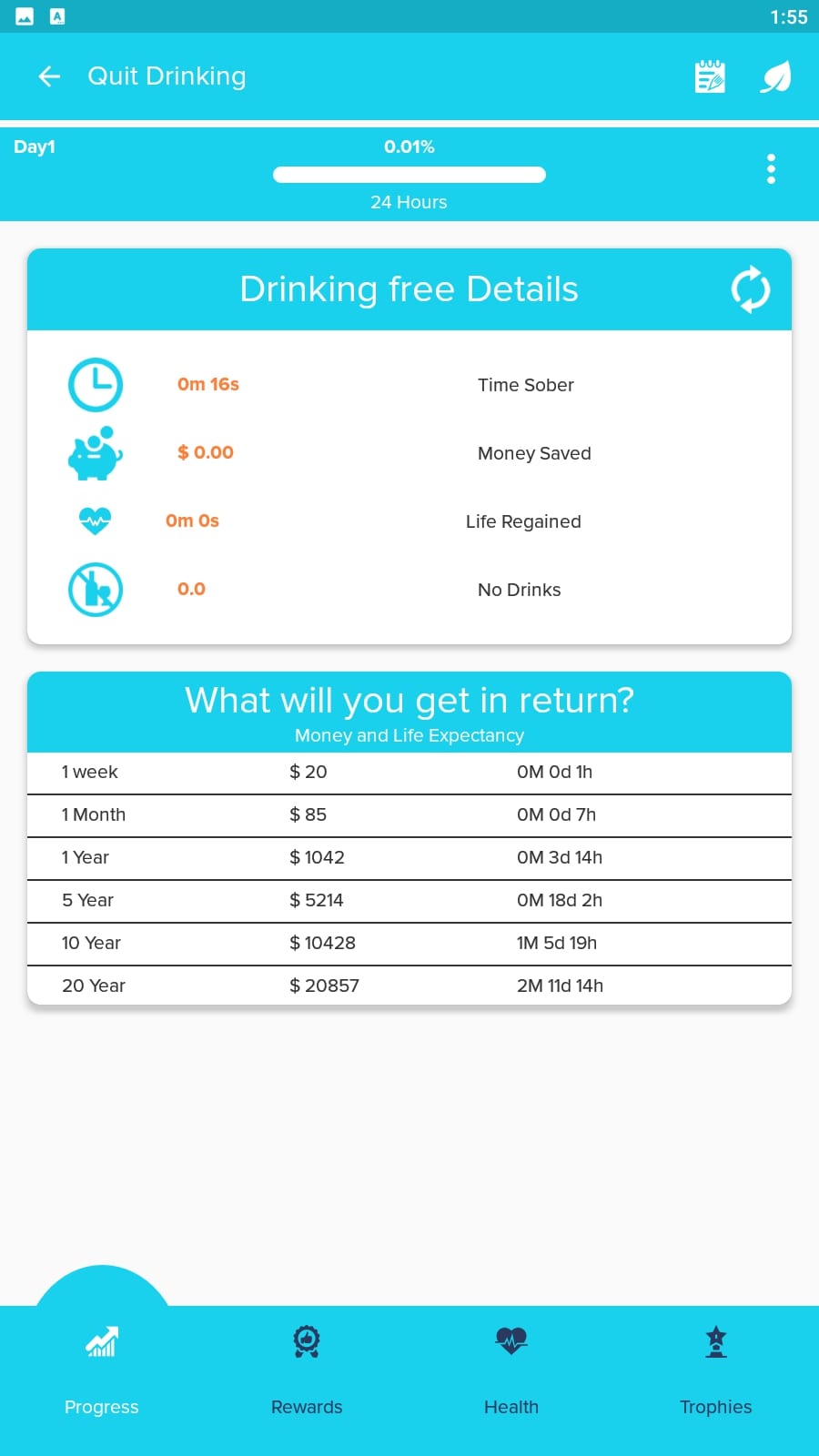Open the three-dot overflow menu
This screenshot has width=819, height=1456.
click(x=771, y=169)
